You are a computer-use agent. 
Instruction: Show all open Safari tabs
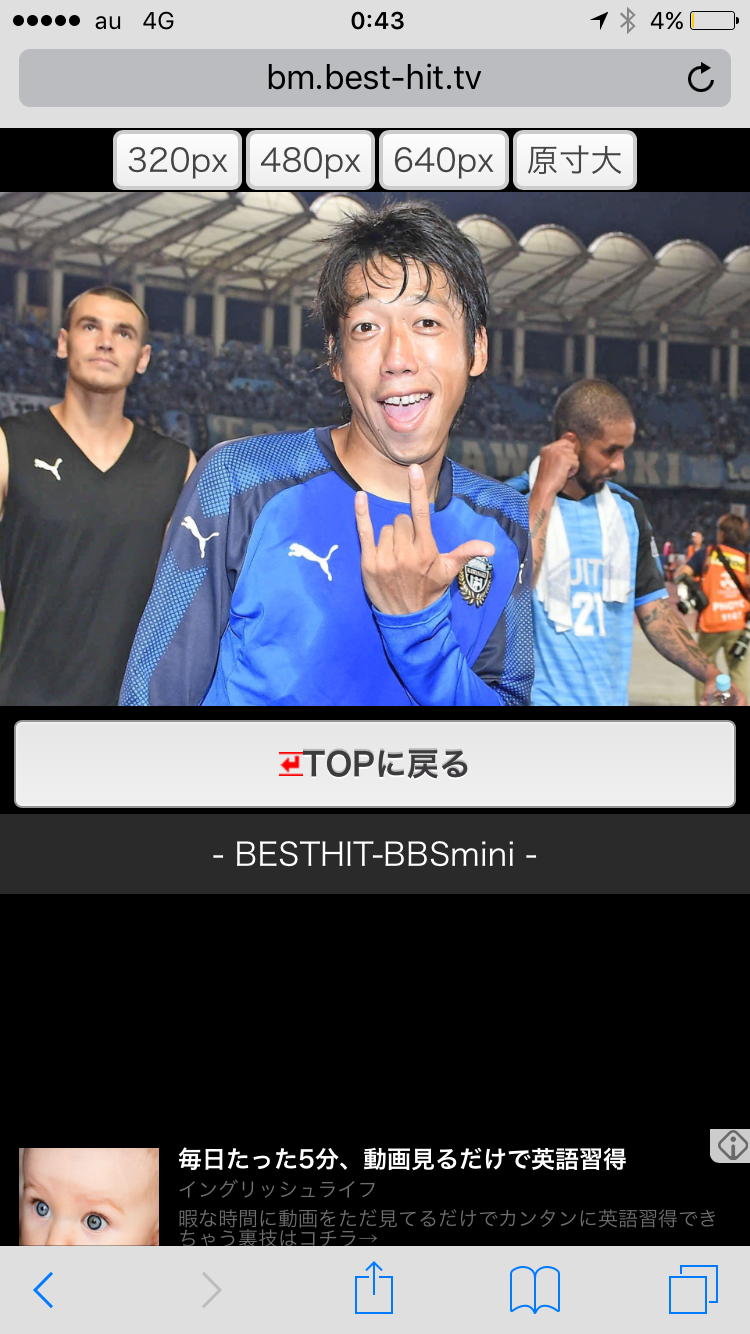coord(692,1290)
